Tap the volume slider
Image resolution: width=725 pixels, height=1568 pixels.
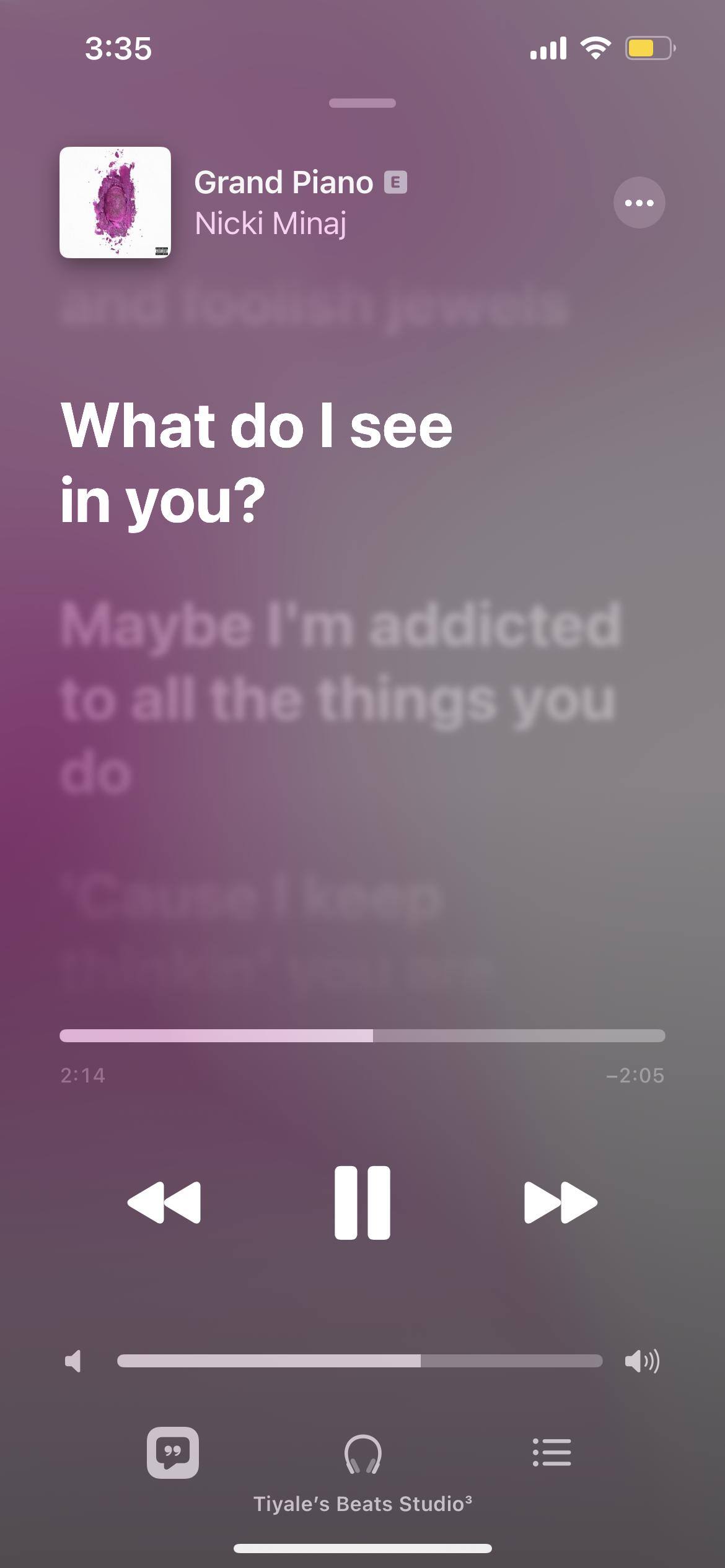tap(359, 1361)
